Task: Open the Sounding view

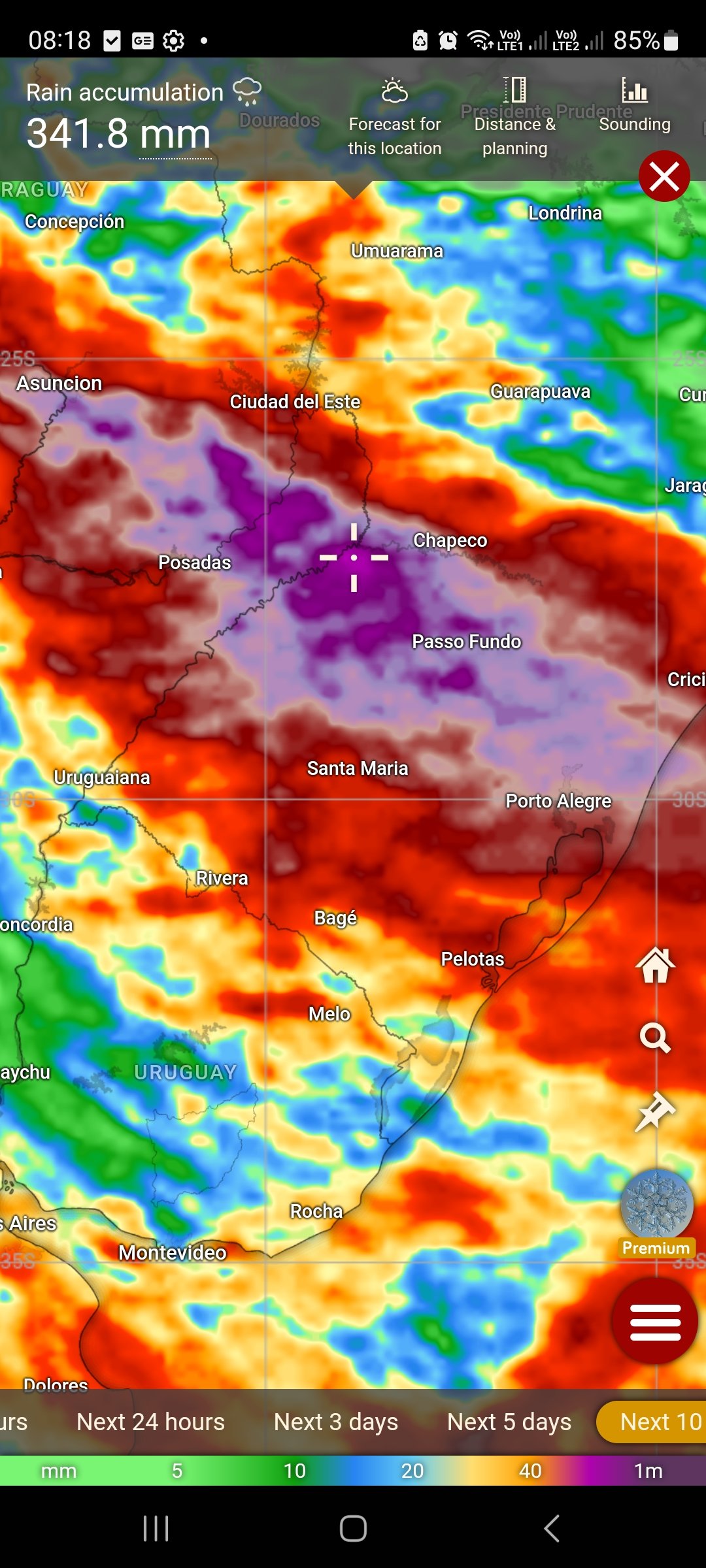Action: pyautogui.click(x=635, y=106)
